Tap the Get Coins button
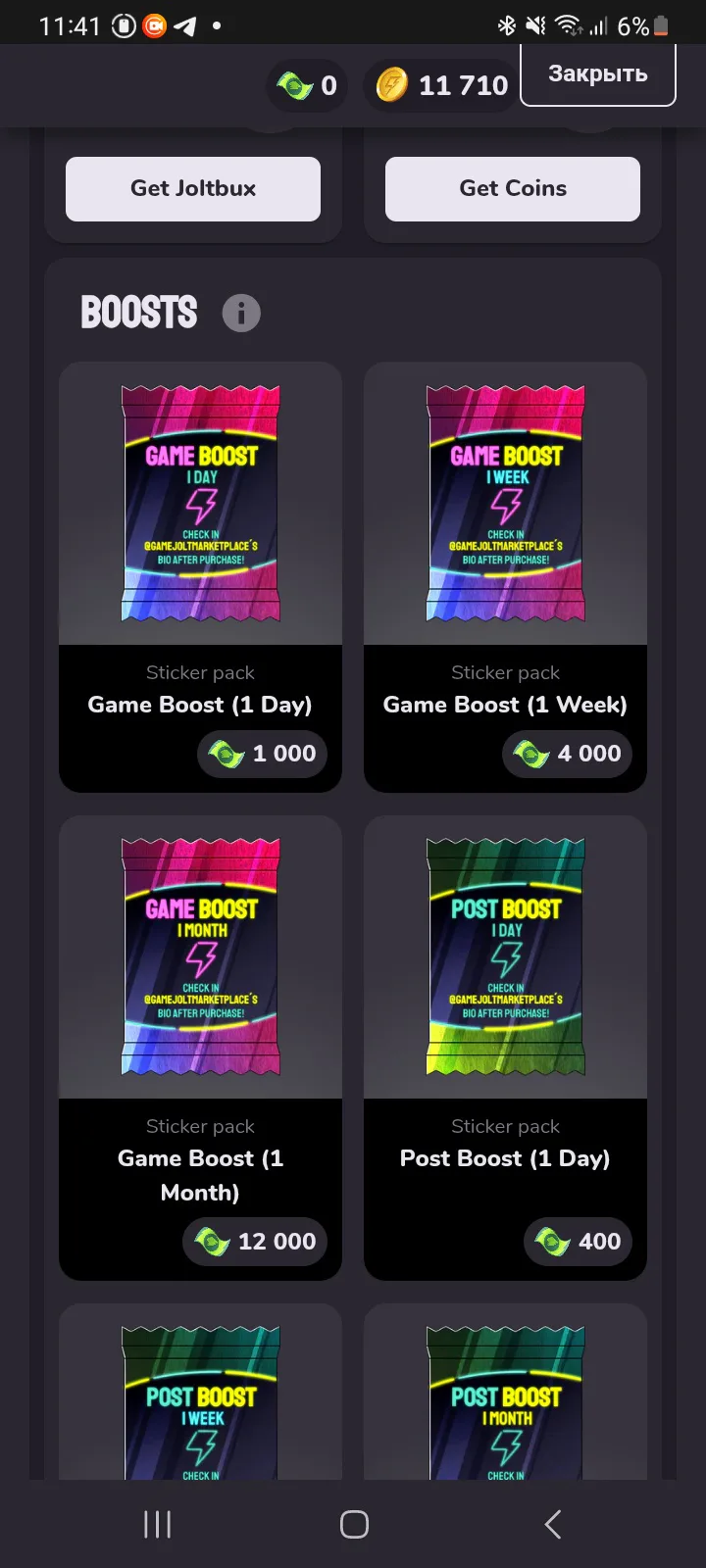Viewport: 706px width, 1568px height. 513,188
